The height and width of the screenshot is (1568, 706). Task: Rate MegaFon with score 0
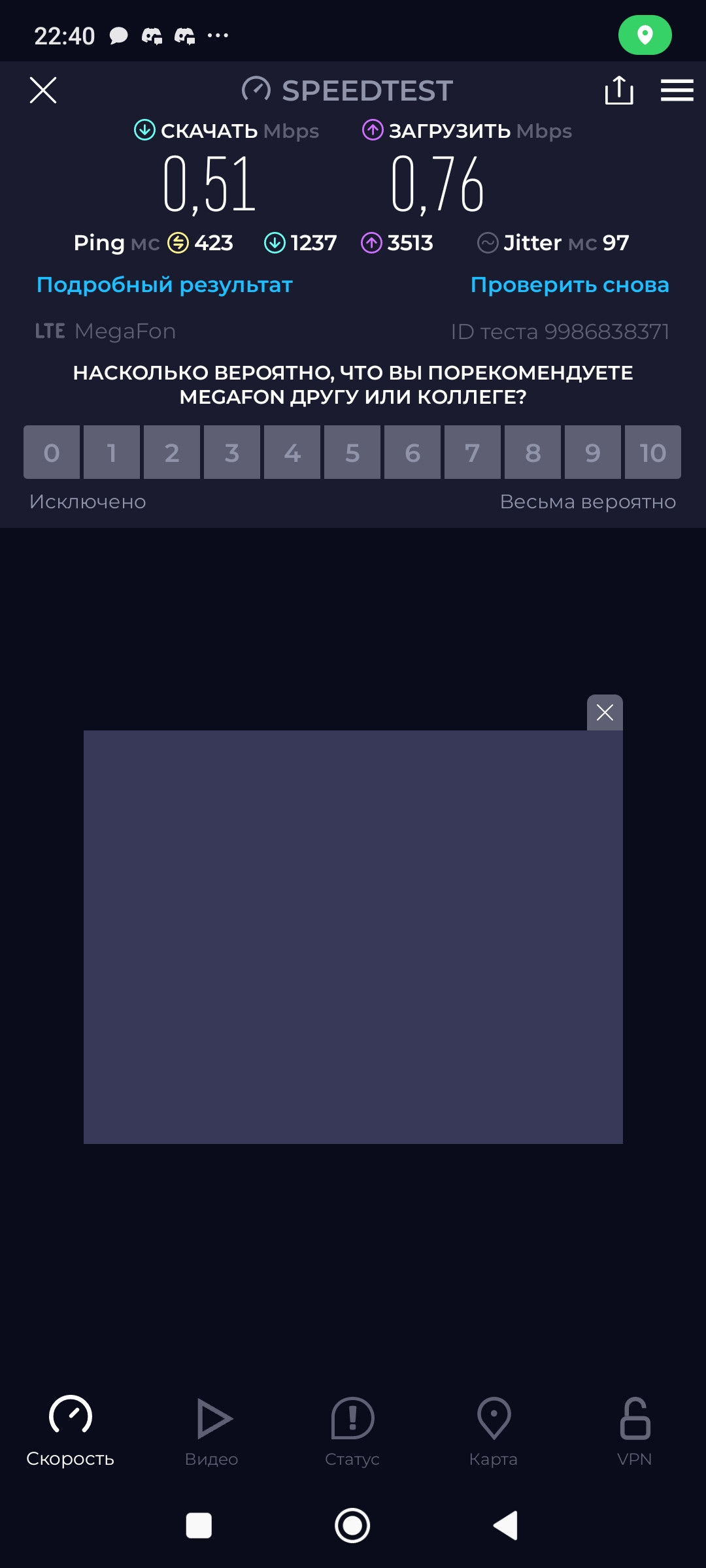(x=52, y=452)
